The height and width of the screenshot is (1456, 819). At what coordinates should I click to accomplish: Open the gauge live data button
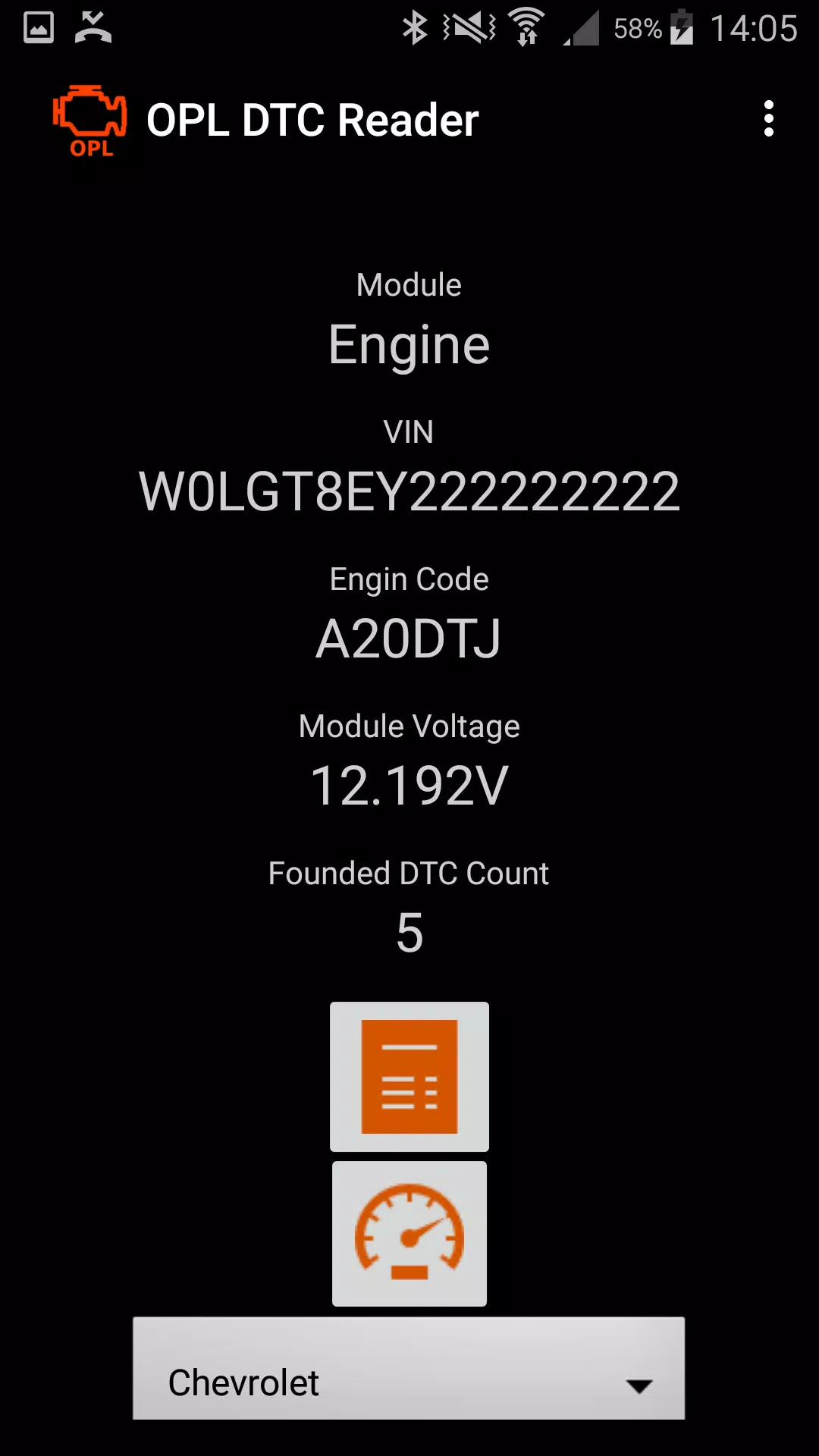click(x=409, y=1233)
